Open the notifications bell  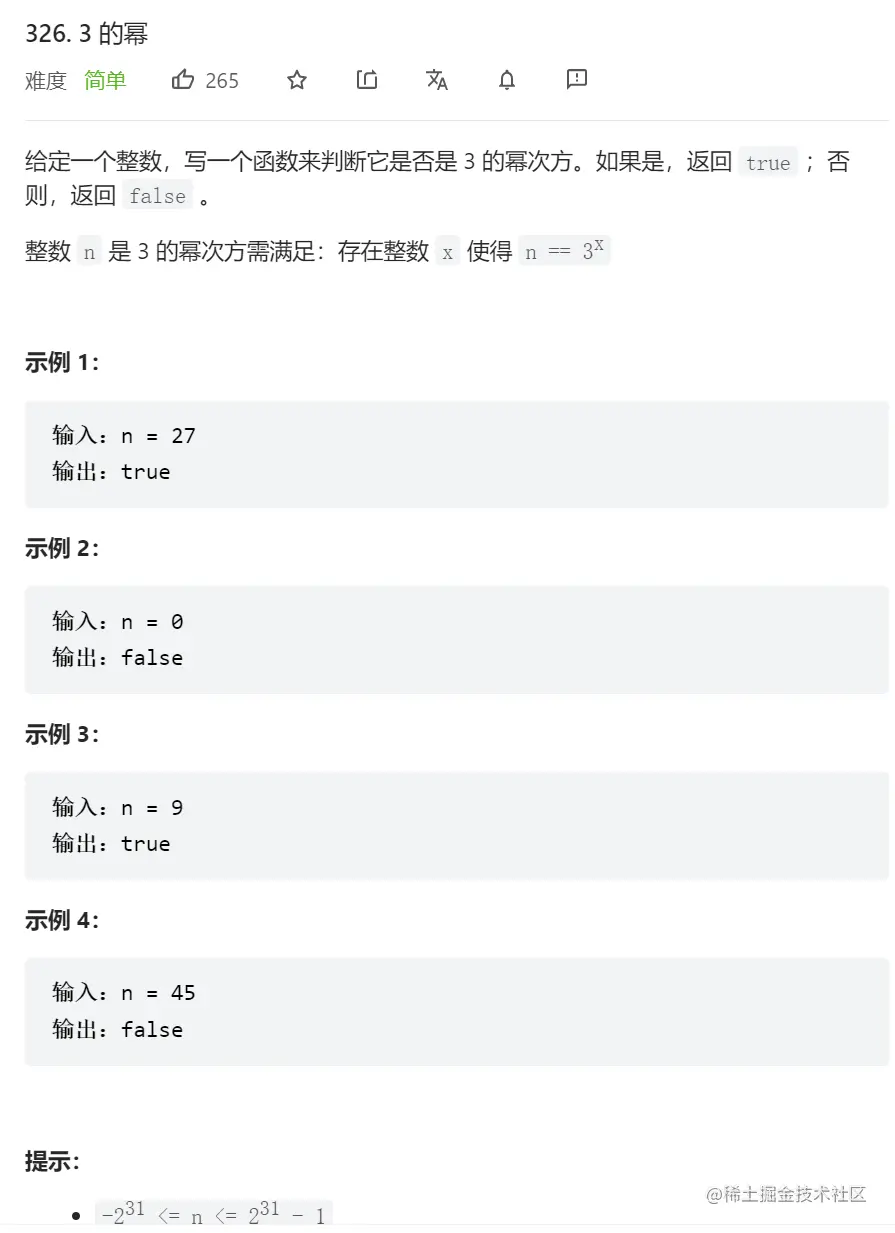507,80
